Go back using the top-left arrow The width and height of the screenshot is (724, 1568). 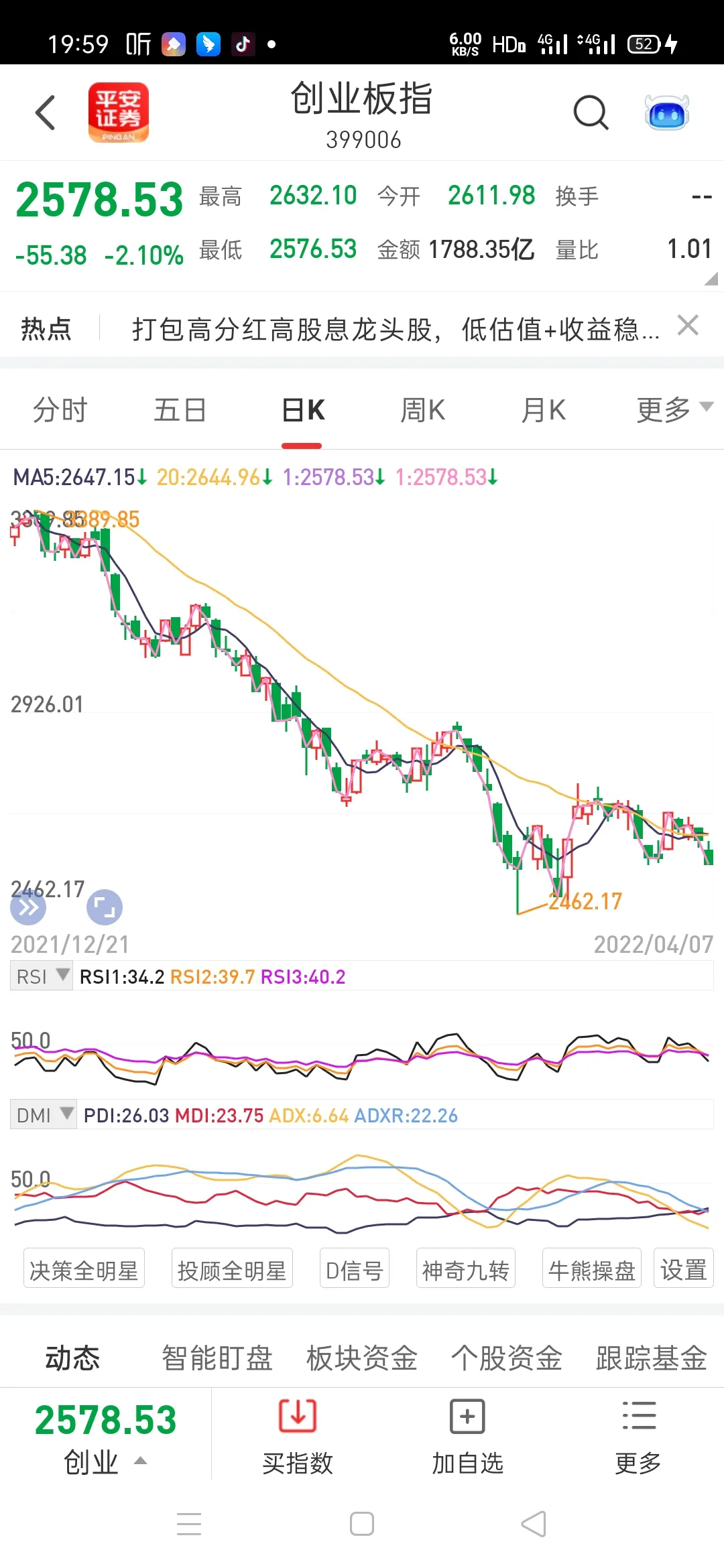pos(46,113)
